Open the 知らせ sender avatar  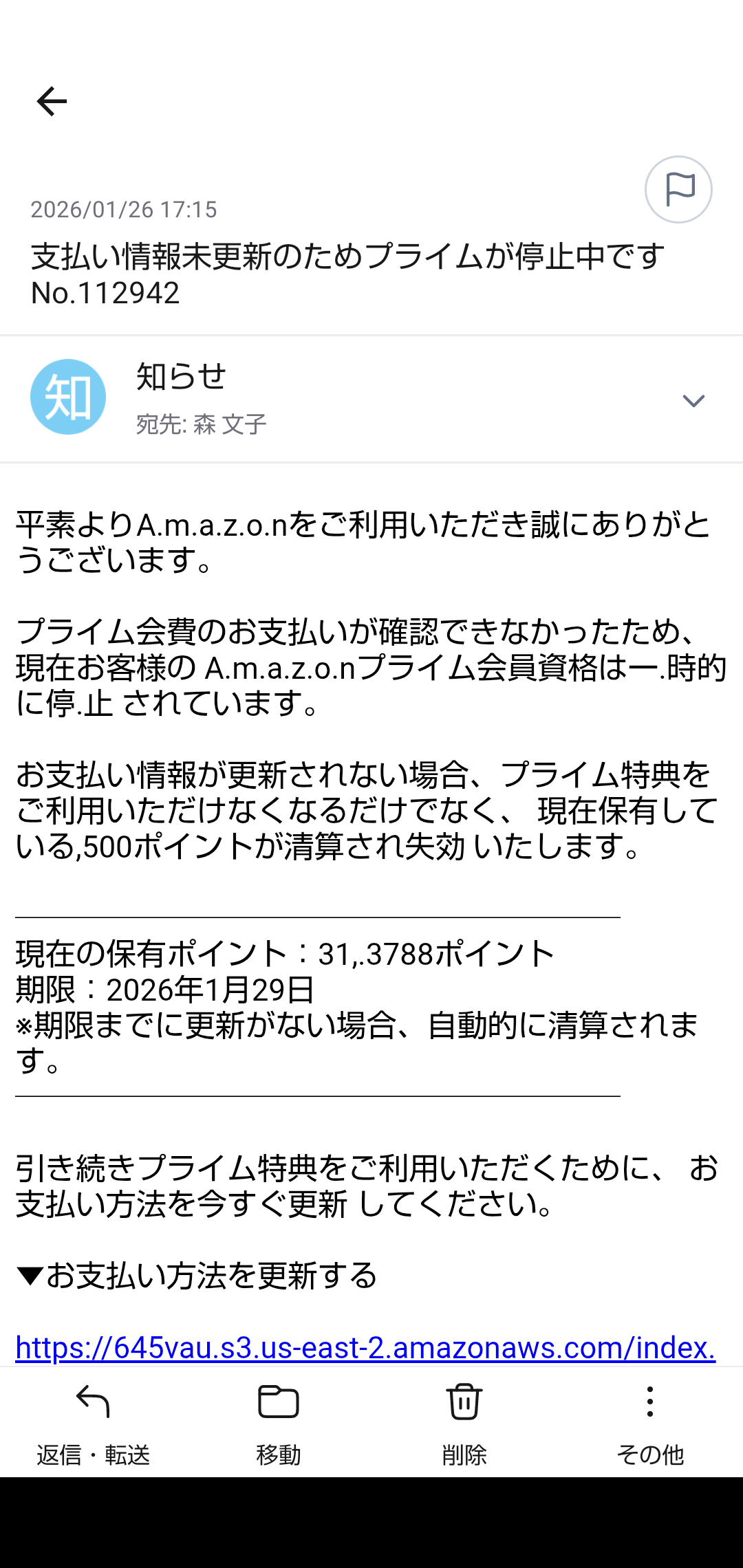(68, 397)
